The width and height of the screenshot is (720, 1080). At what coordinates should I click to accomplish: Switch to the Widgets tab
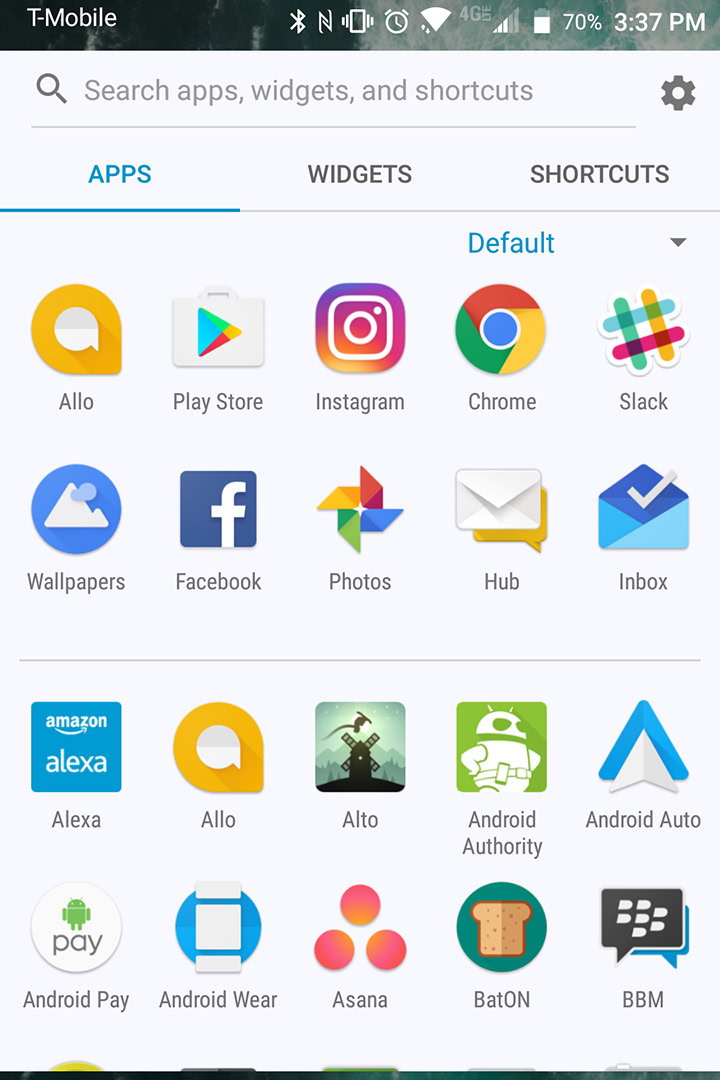point(359,174)
